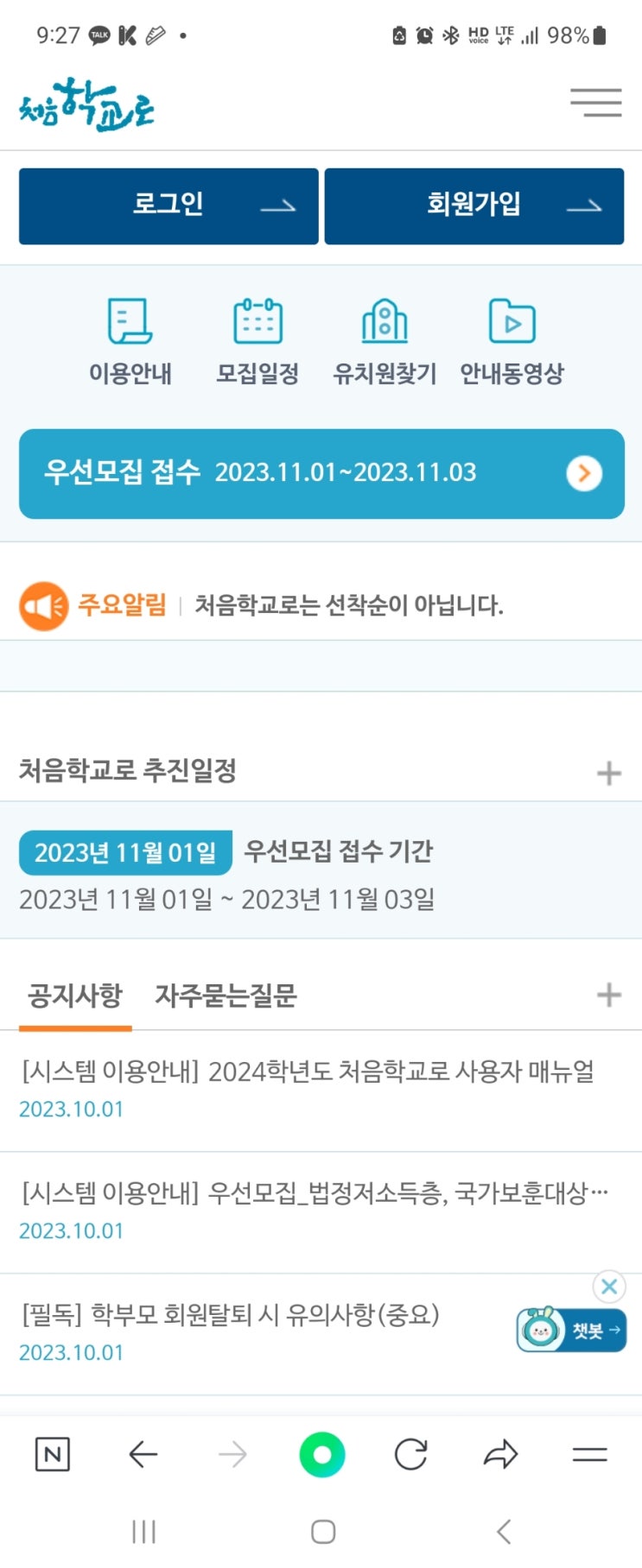642x1568 pixels.
Task: Open the Naver home button
Action: (x=52, y=1454)
